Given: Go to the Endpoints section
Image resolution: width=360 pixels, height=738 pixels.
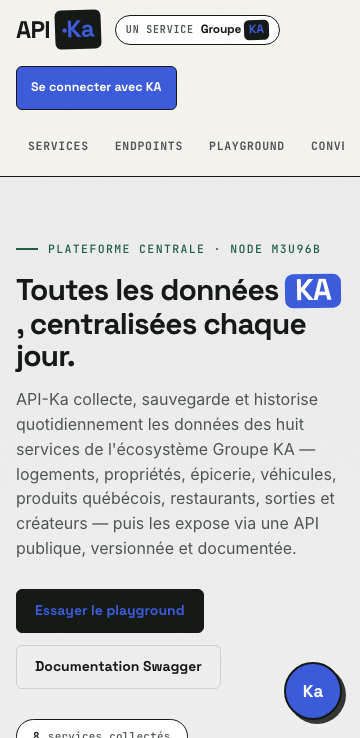Looking at the screenshot, I should tap(149, 146).
